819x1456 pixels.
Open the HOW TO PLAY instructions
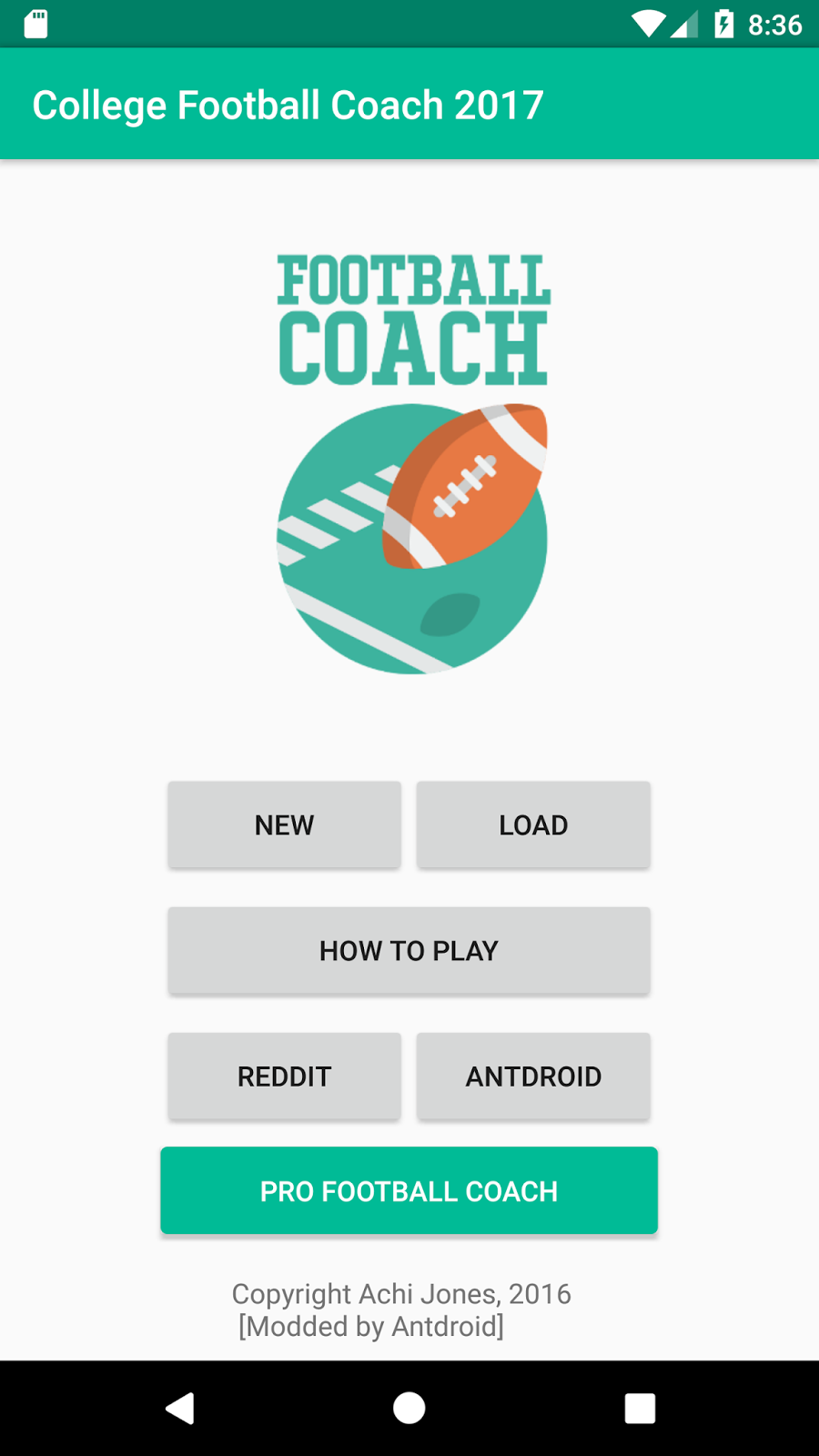[x=408, y=950]
